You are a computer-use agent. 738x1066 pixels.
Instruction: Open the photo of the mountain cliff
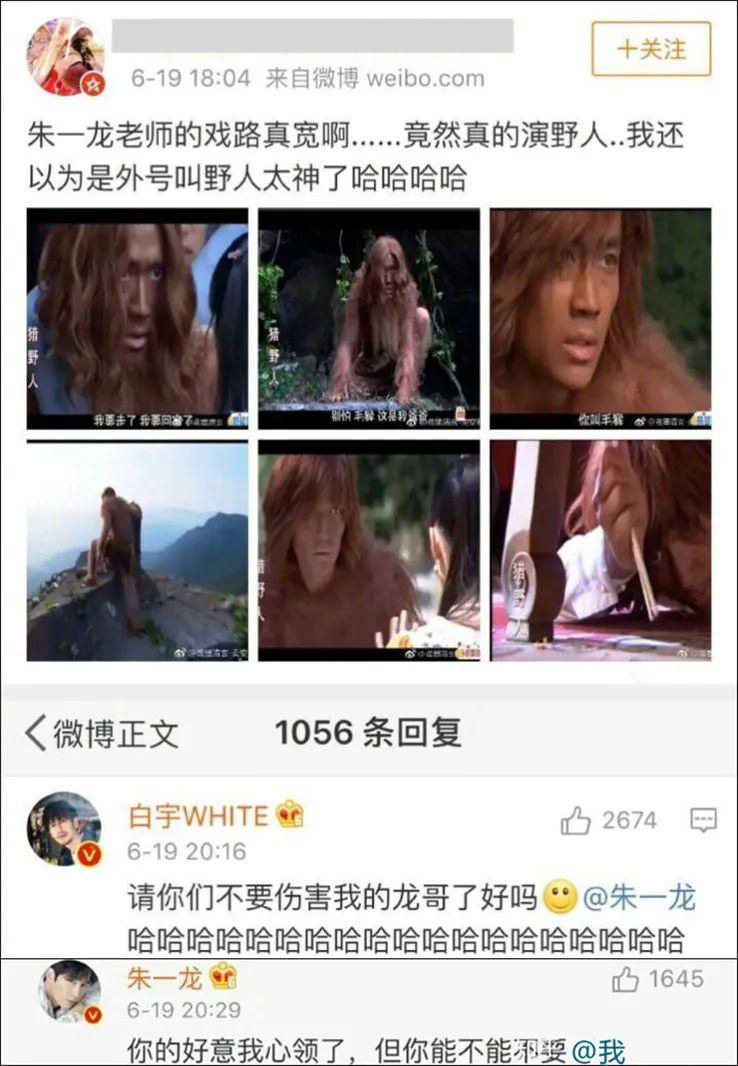(x=137, y=550)
